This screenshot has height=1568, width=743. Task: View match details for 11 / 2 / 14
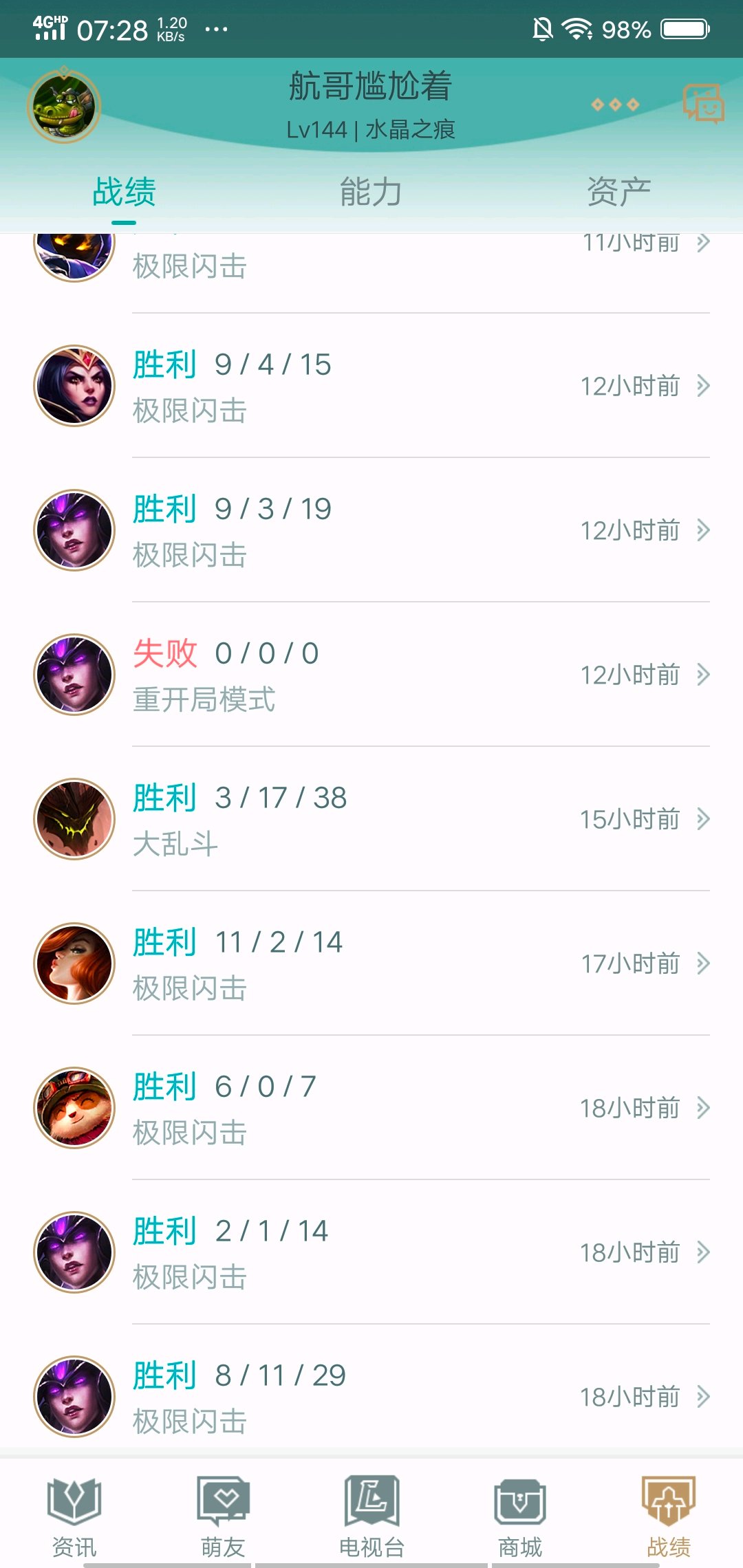coord(371,963)
